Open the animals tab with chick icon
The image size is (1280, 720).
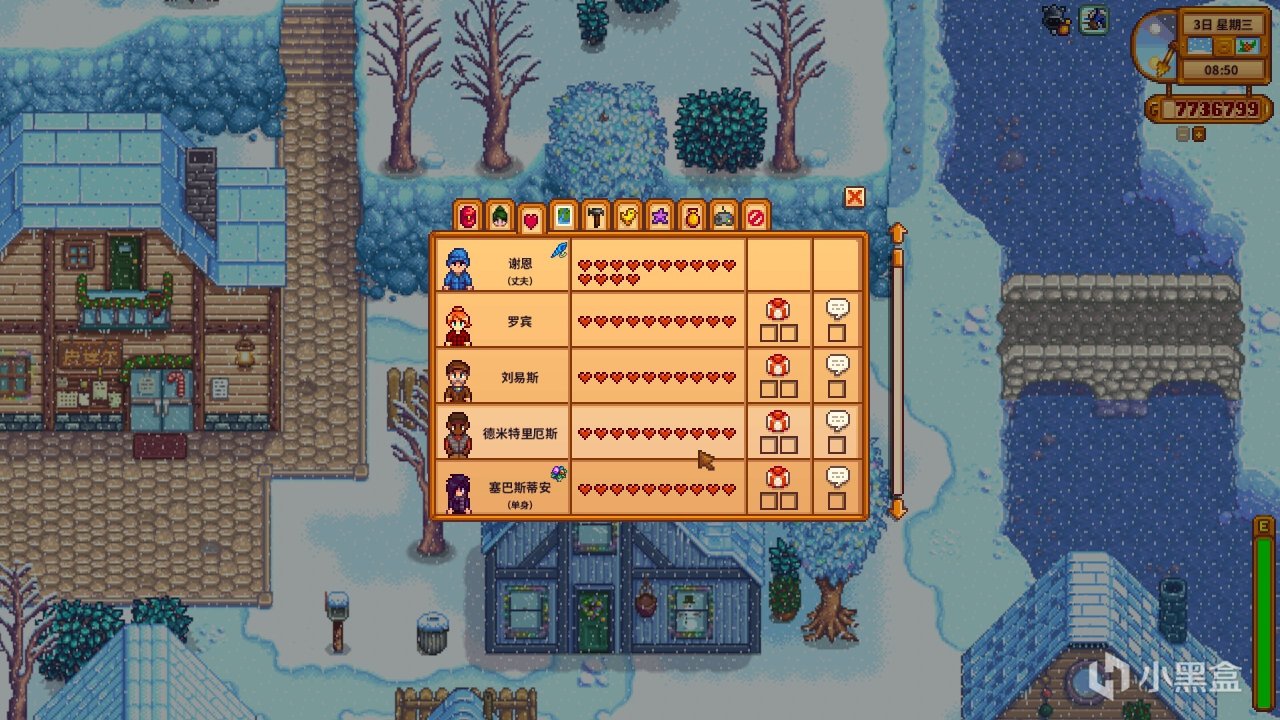point(628,216)
